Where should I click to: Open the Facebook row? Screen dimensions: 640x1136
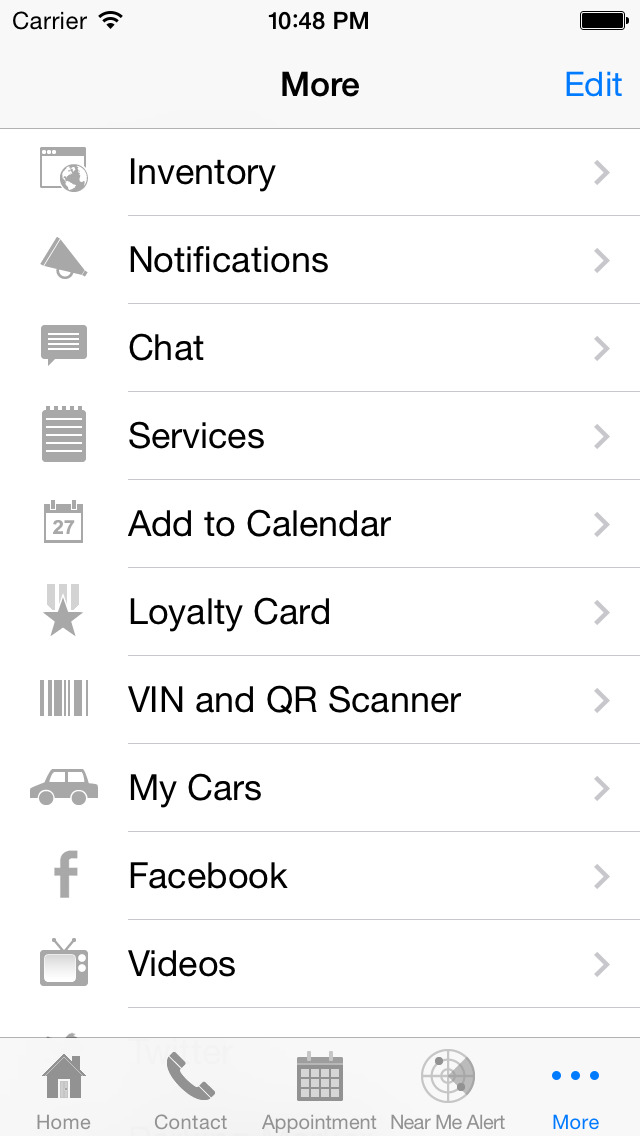320,876
